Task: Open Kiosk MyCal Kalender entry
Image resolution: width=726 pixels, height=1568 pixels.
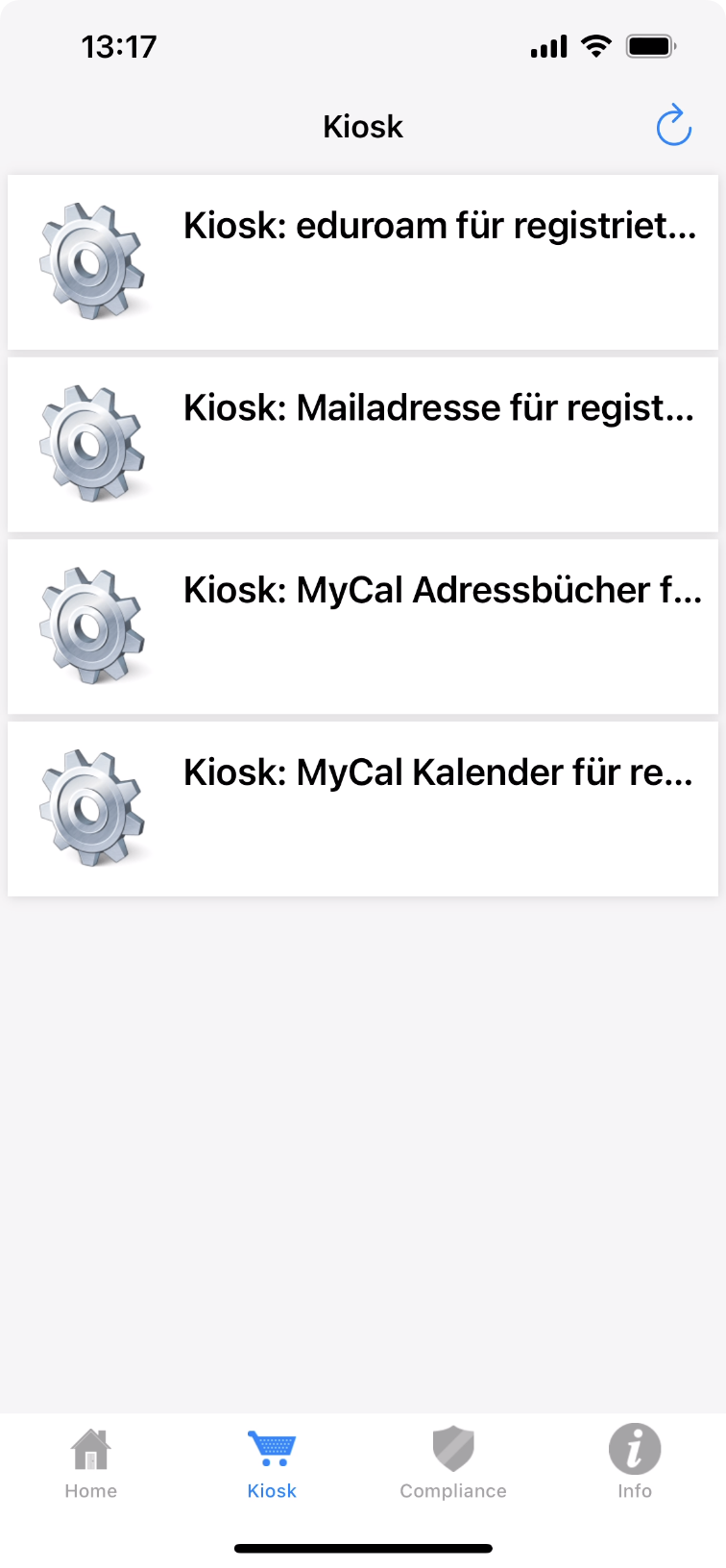Action: pos(363,809)
